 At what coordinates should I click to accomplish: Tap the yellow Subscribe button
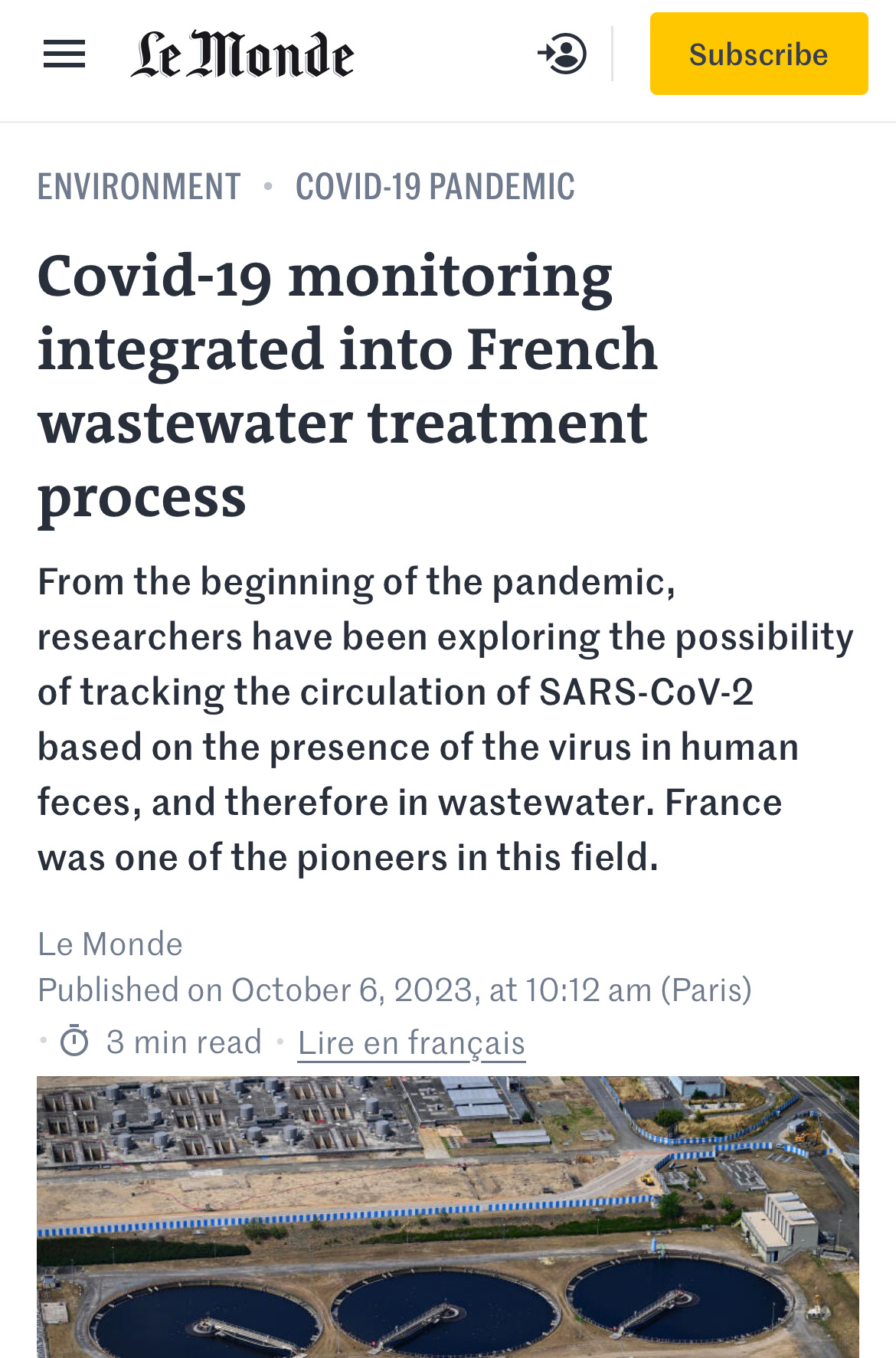click(x=758, y=54)
